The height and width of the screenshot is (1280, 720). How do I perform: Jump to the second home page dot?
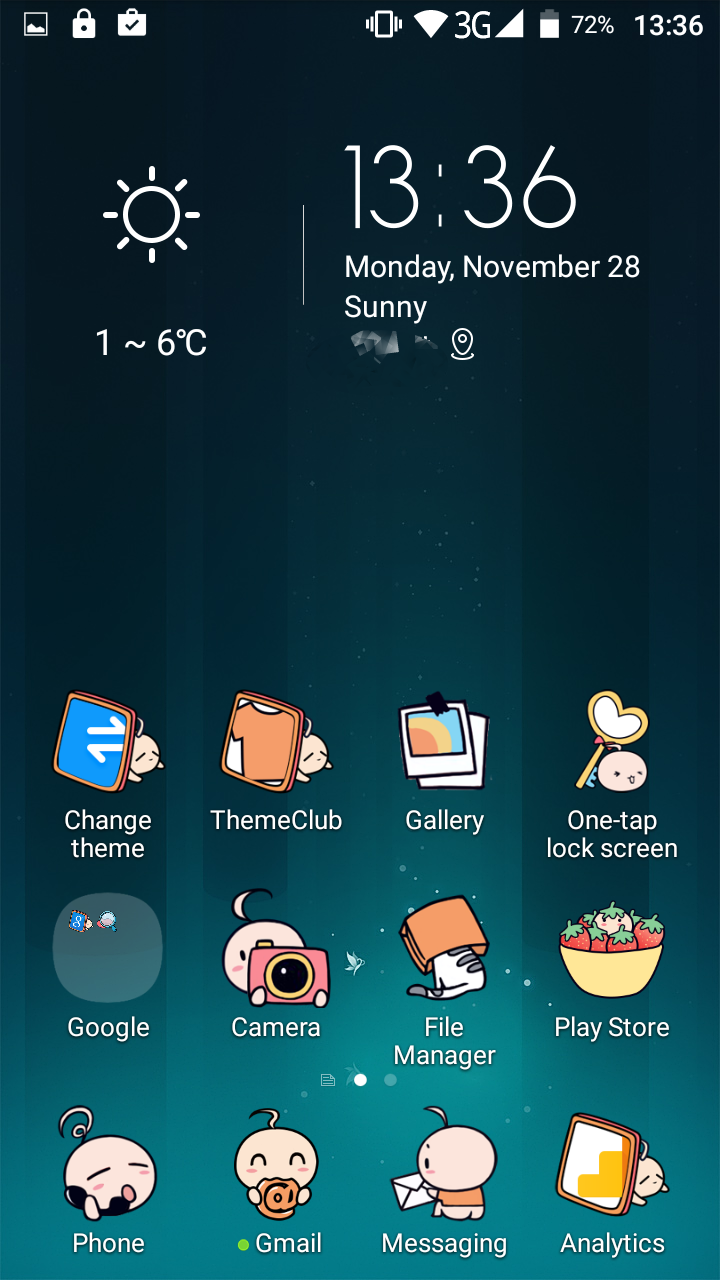(390, 1080)
